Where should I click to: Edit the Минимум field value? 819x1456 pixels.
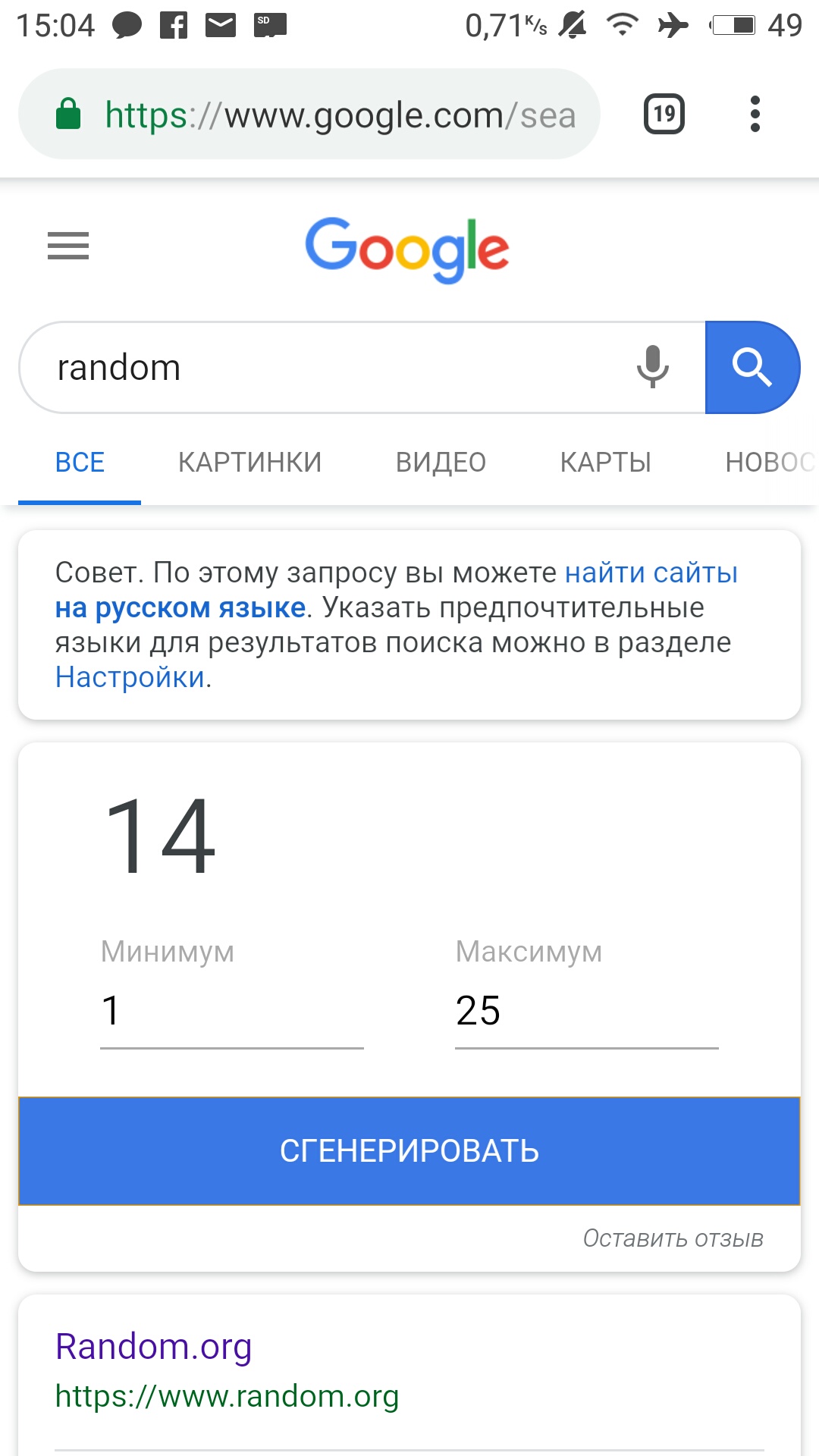[x=232, y=1012]
